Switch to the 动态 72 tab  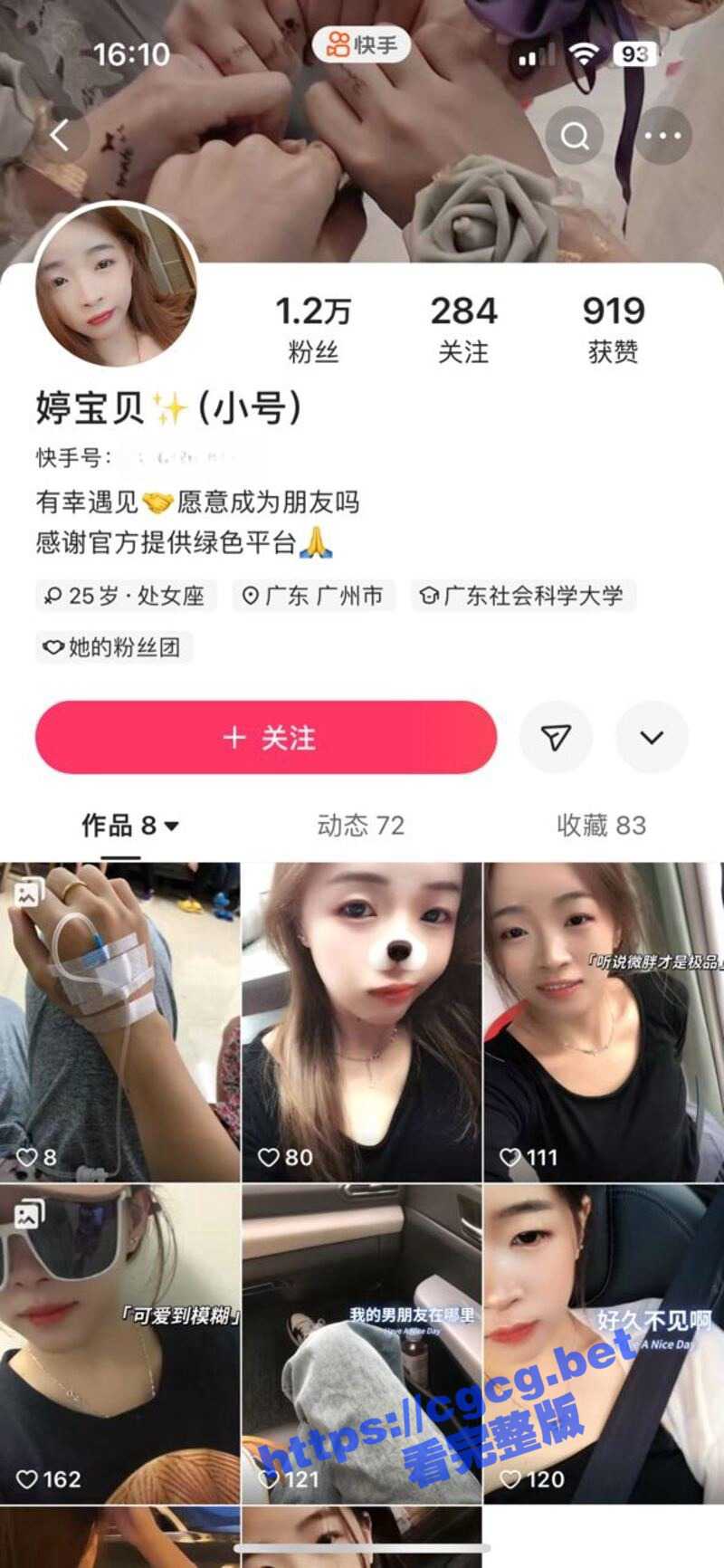point(361,827)
